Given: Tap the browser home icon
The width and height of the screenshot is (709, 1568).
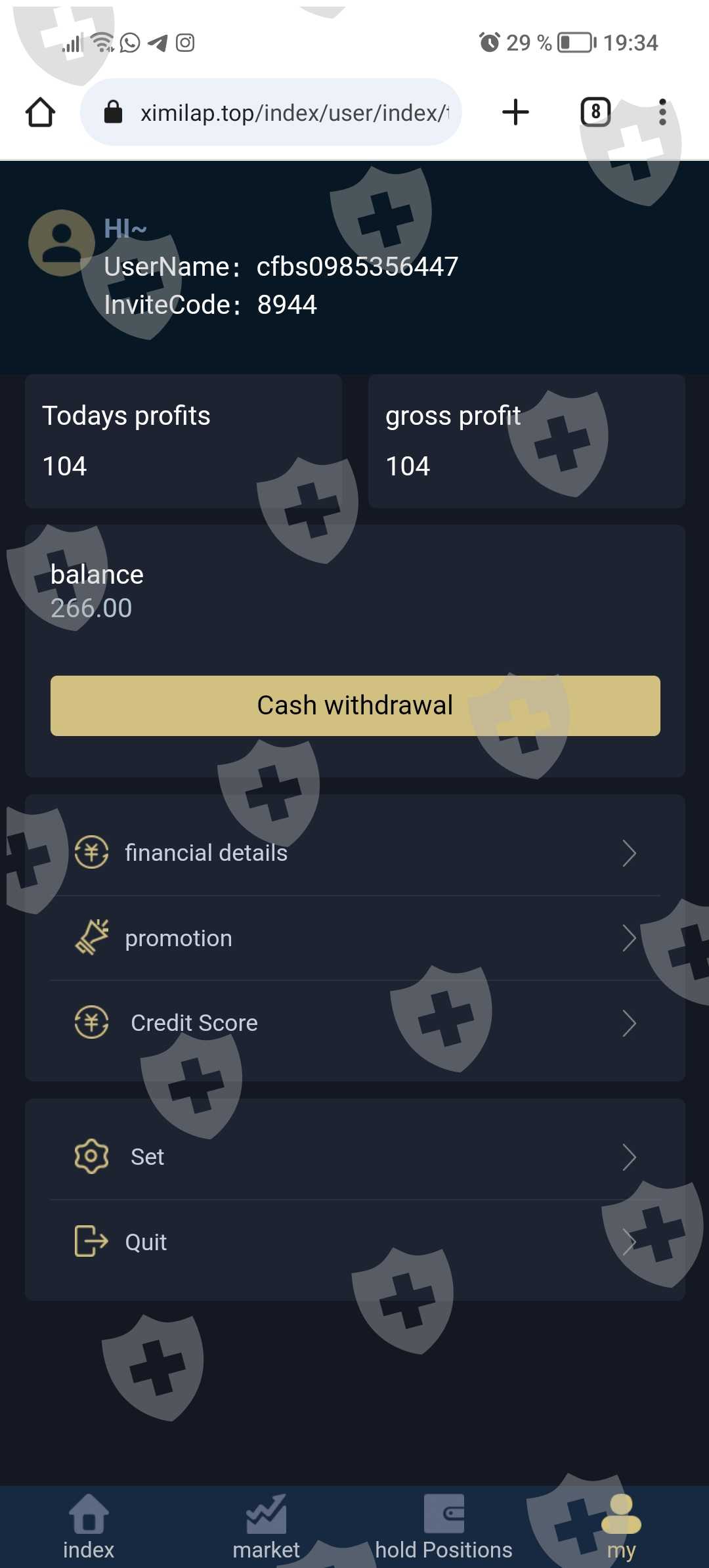Looking at the screenshot, I should [41, 112].
